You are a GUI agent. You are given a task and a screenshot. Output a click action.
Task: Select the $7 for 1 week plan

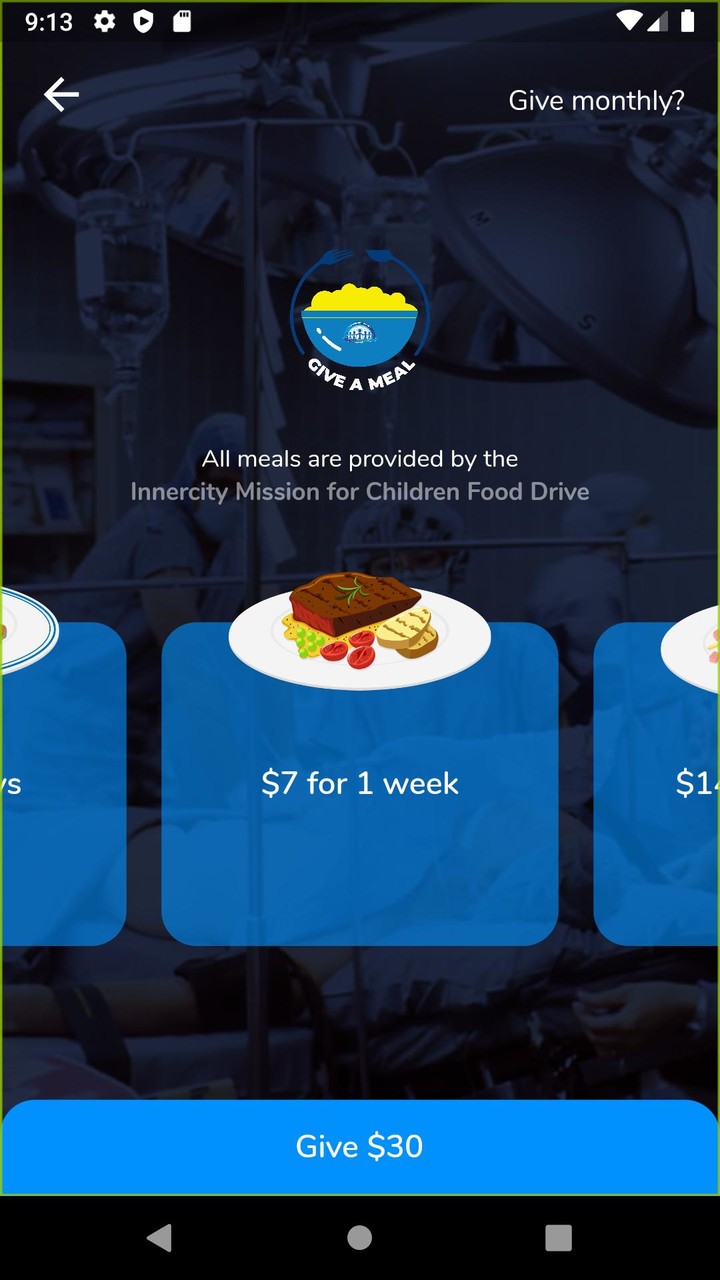(x=360, y=785)
